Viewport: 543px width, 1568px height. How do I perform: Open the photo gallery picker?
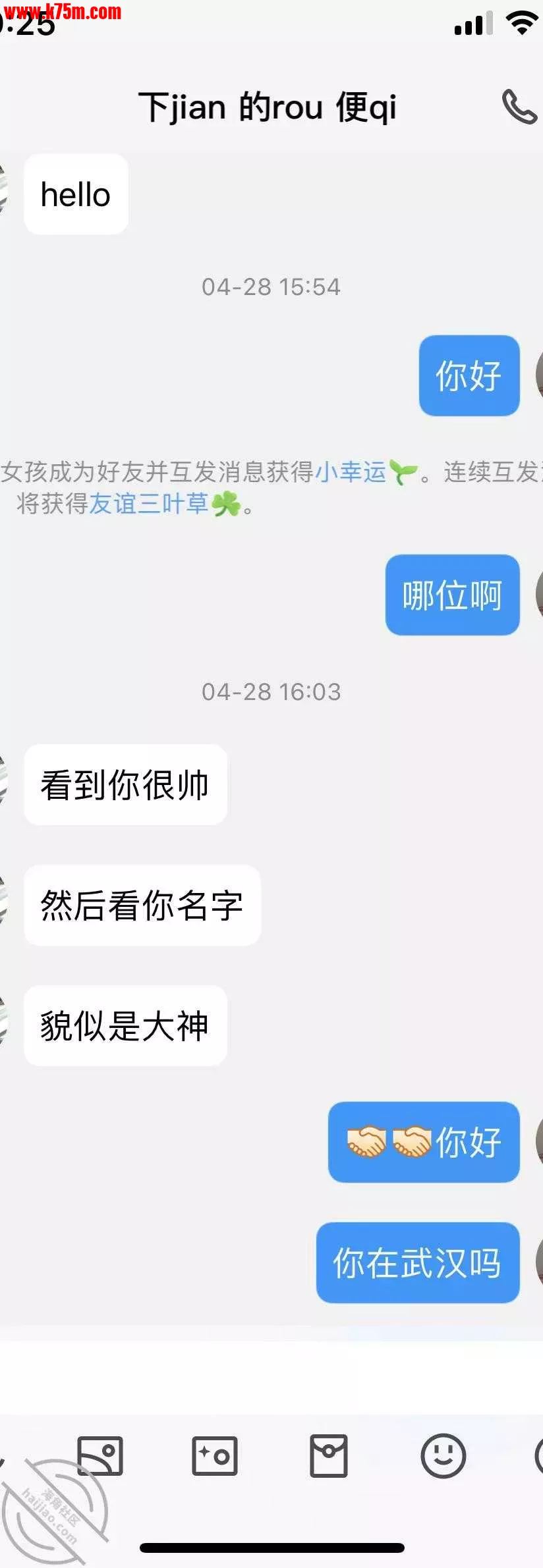100,1455
